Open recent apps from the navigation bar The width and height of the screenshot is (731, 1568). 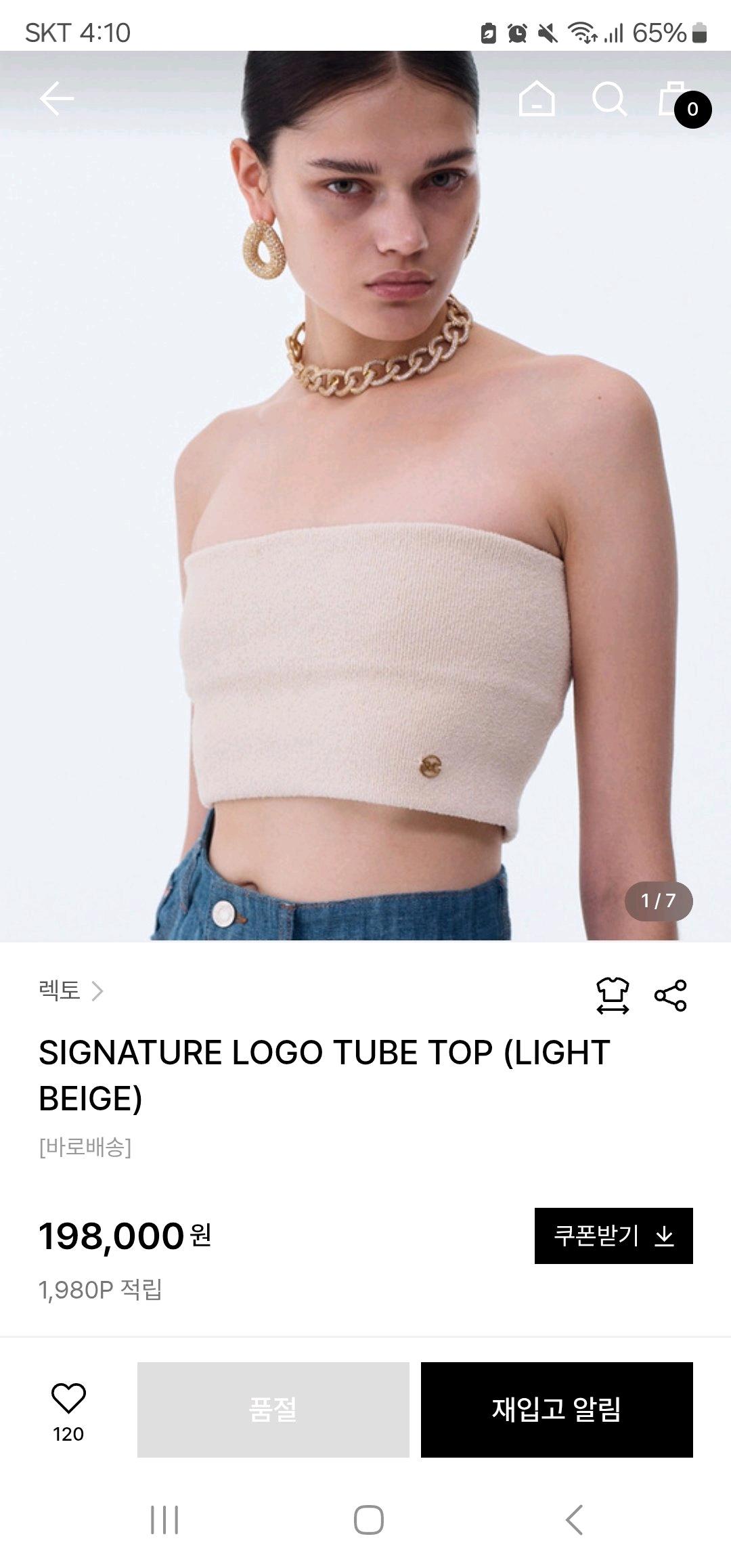[x=164, y=1520]
